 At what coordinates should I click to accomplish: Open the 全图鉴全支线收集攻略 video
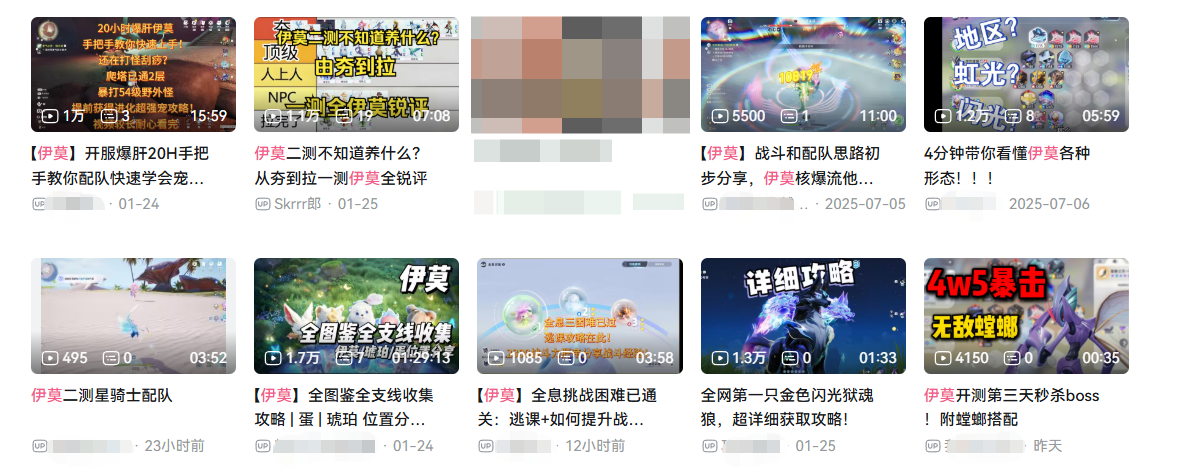356,316
